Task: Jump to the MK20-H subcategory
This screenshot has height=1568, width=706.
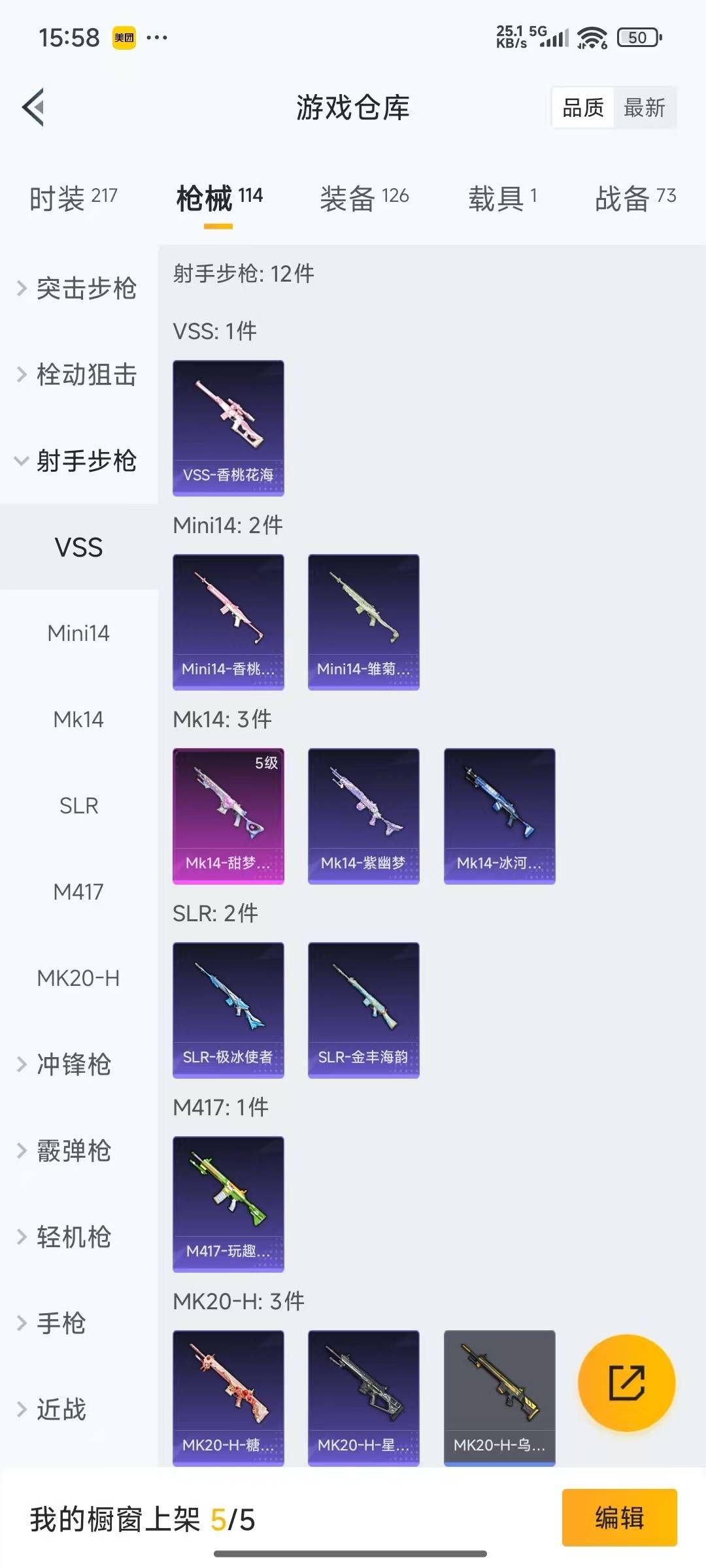Action: 78,978
